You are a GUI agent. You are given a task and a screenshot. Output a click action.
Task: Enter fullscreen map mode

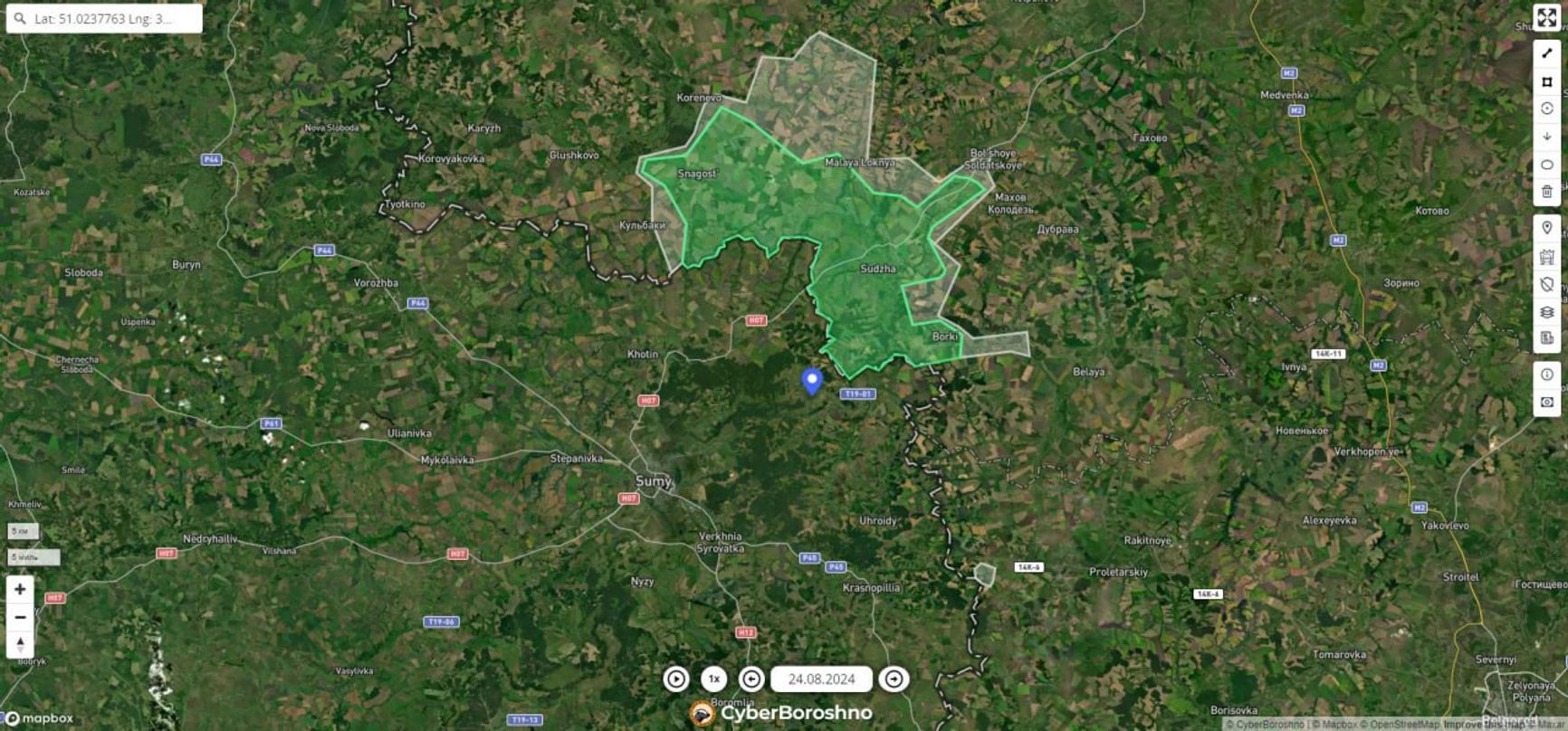point(1546,17)
